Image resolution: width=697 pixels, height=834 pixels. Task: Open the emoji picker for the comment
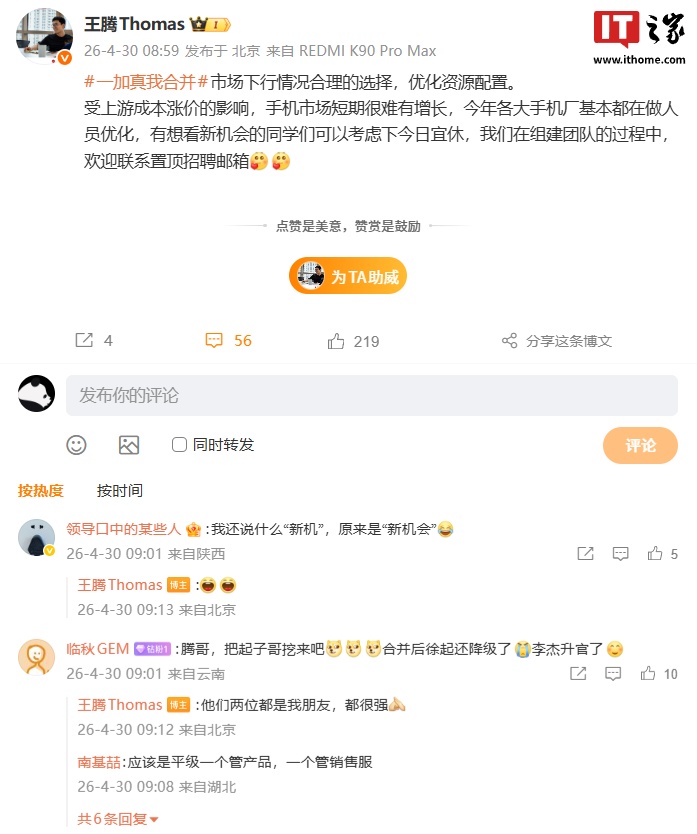[76, 445]
